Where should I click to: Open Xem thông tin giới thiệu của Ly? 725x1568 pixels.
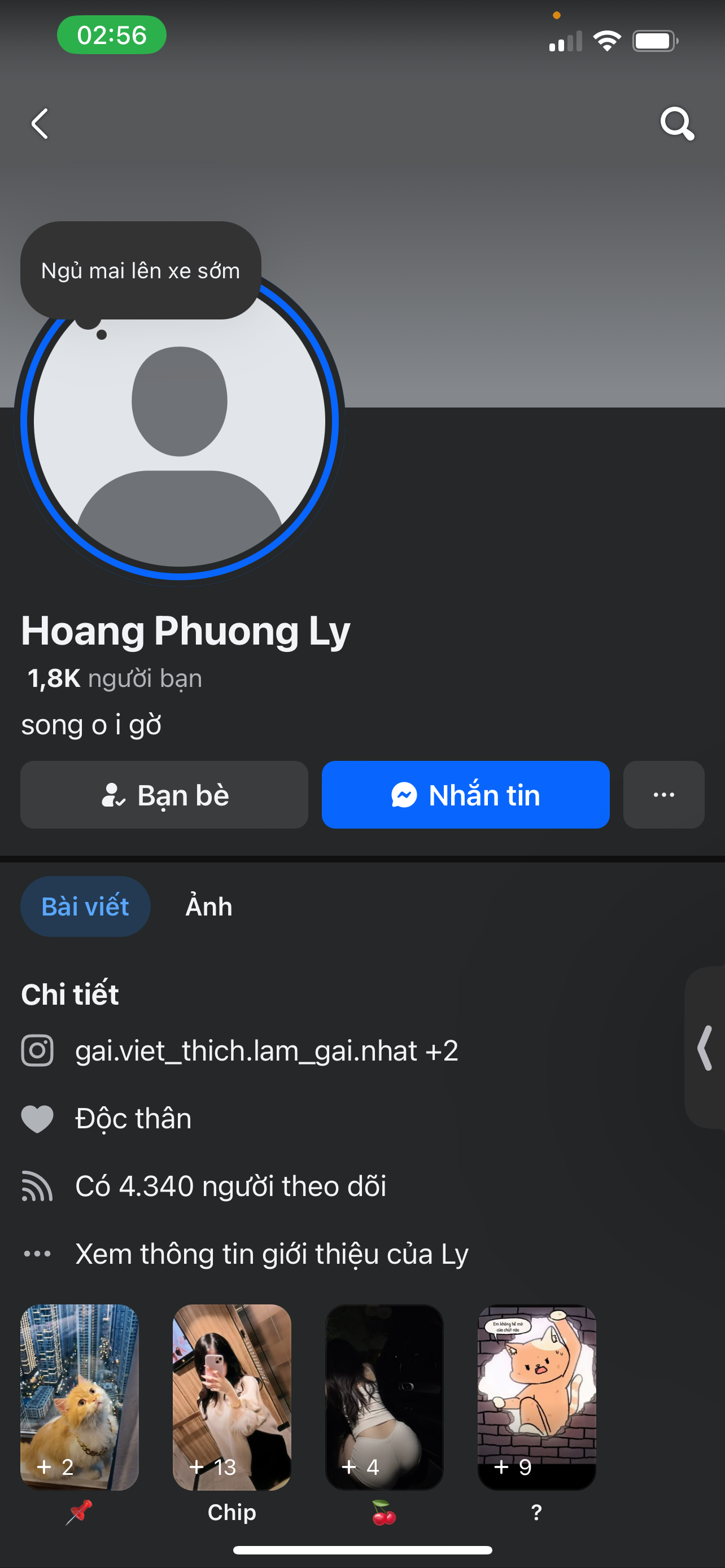coord(272,1254)
